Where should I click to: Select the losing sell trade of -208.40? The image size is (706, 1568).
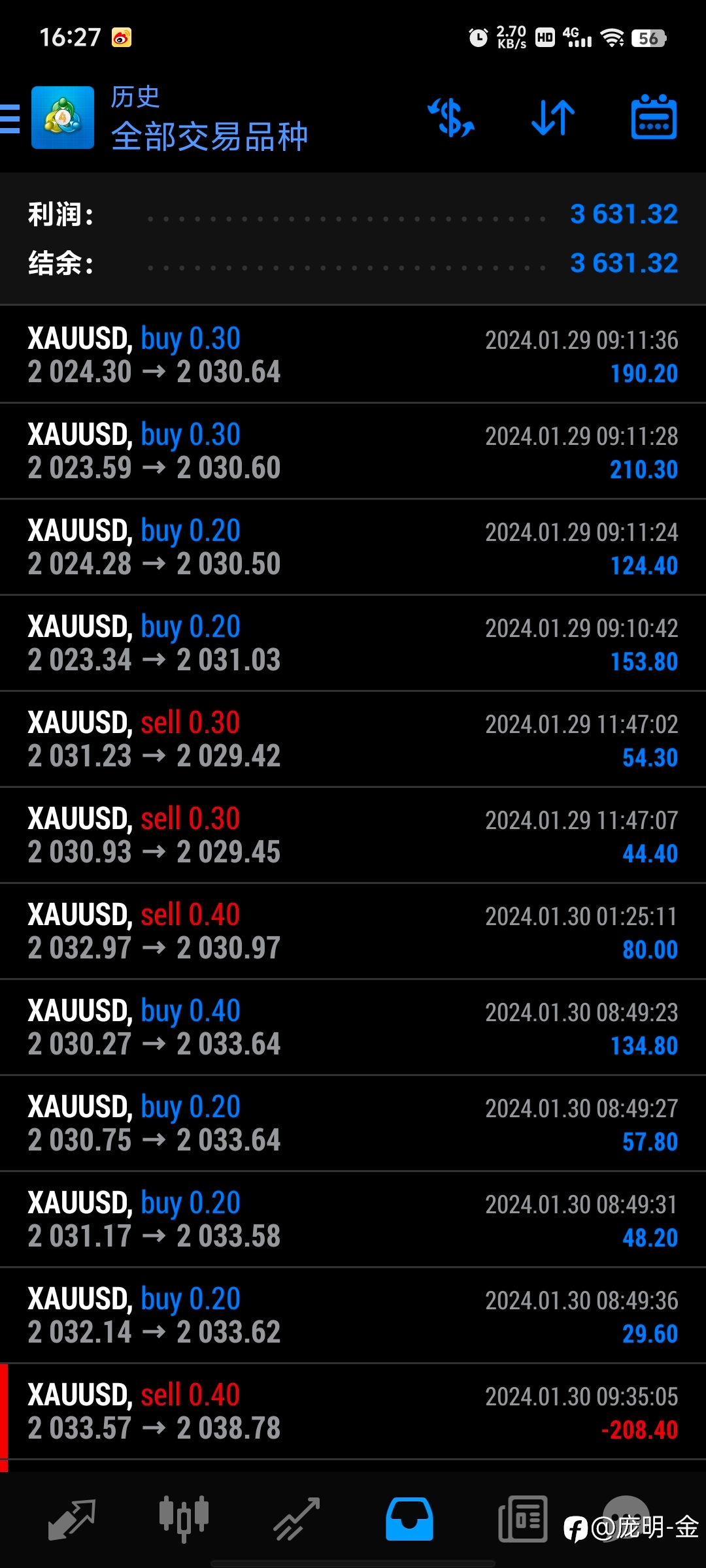click(353, 1411)
